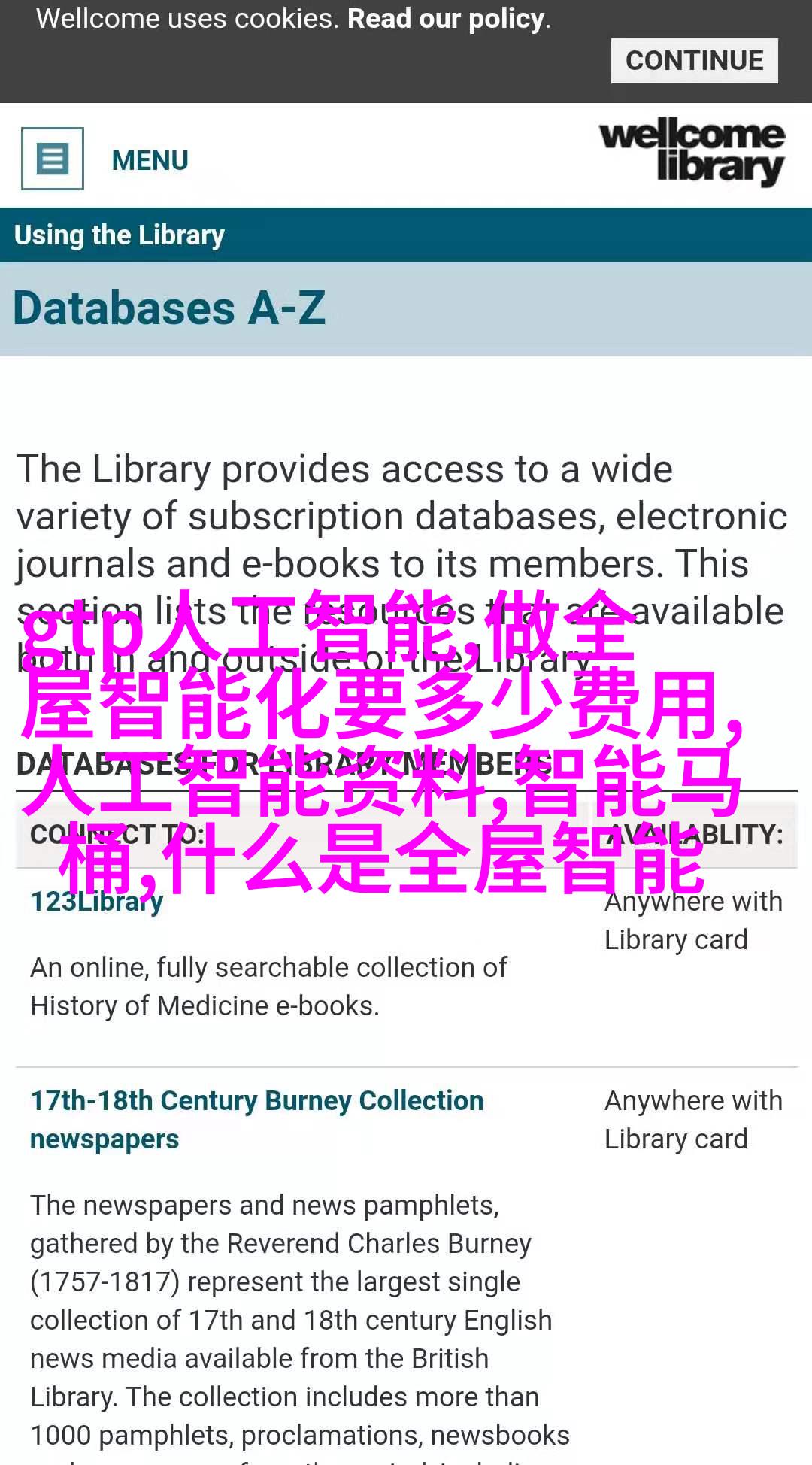The height and width of the screenshot is (1465, 812).
Task: Go to the Using the Library section
Action: point(120,235)
